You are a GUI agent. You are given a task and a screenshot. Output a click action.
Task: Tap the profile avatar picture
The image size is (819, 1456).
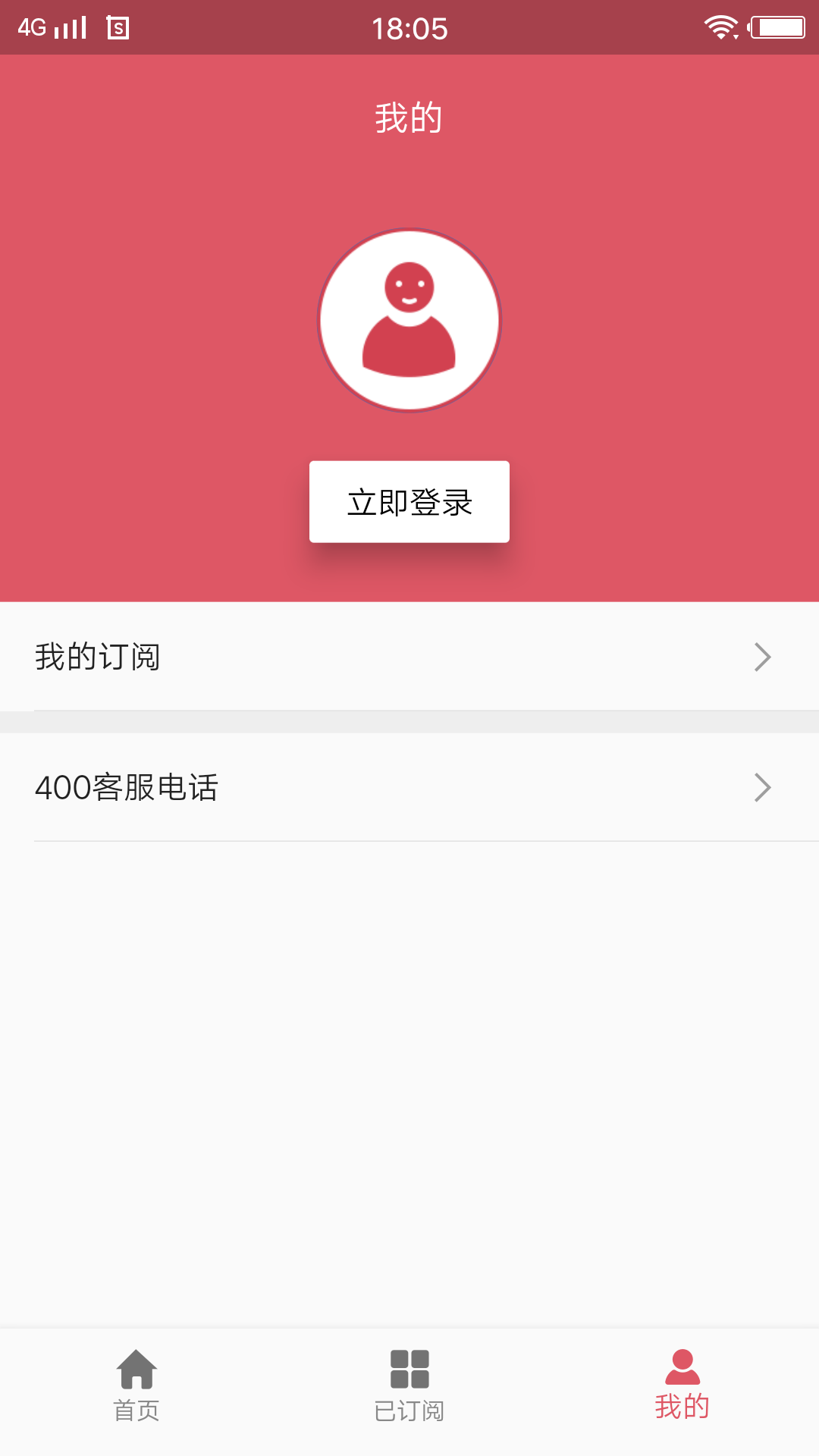point(409,320)
